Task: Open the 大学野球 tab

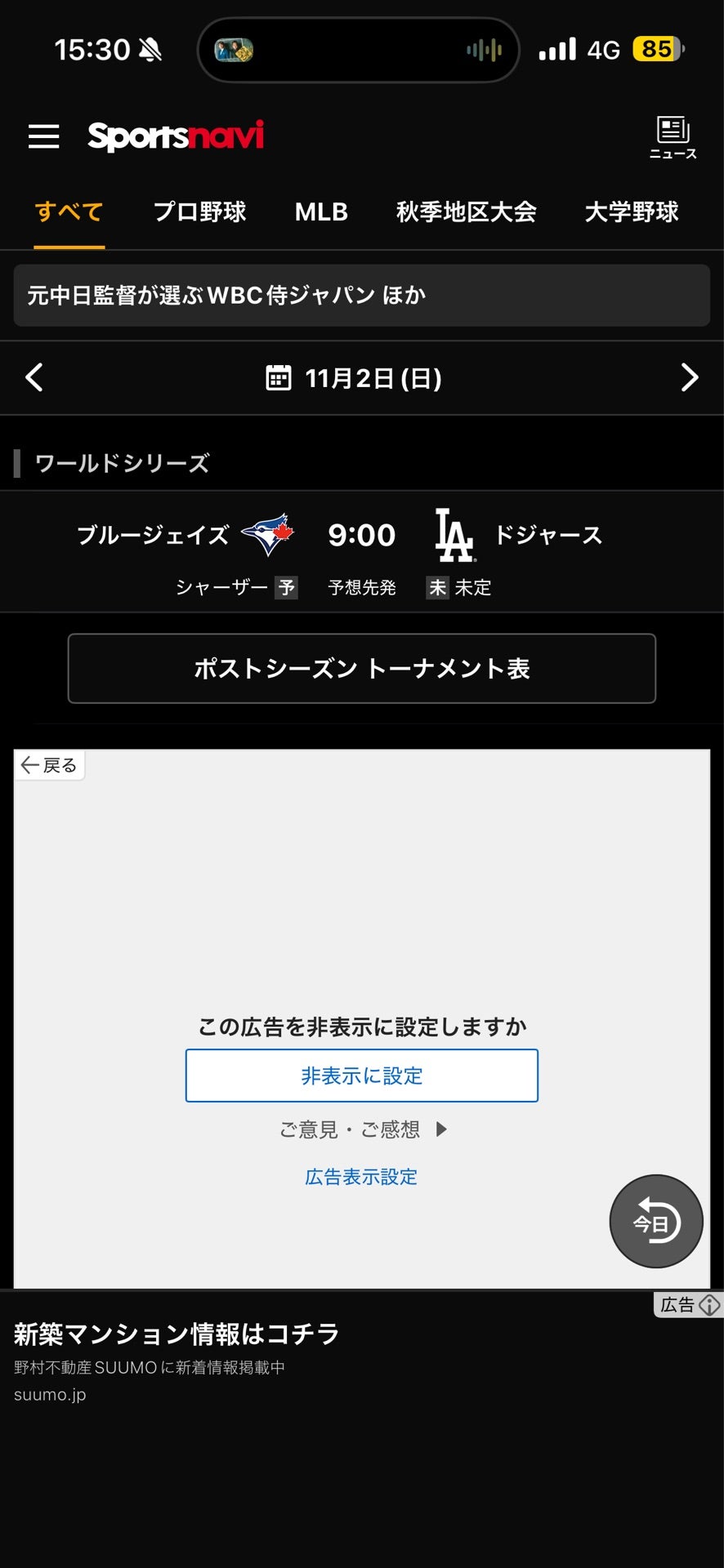Action: [630, 212]
